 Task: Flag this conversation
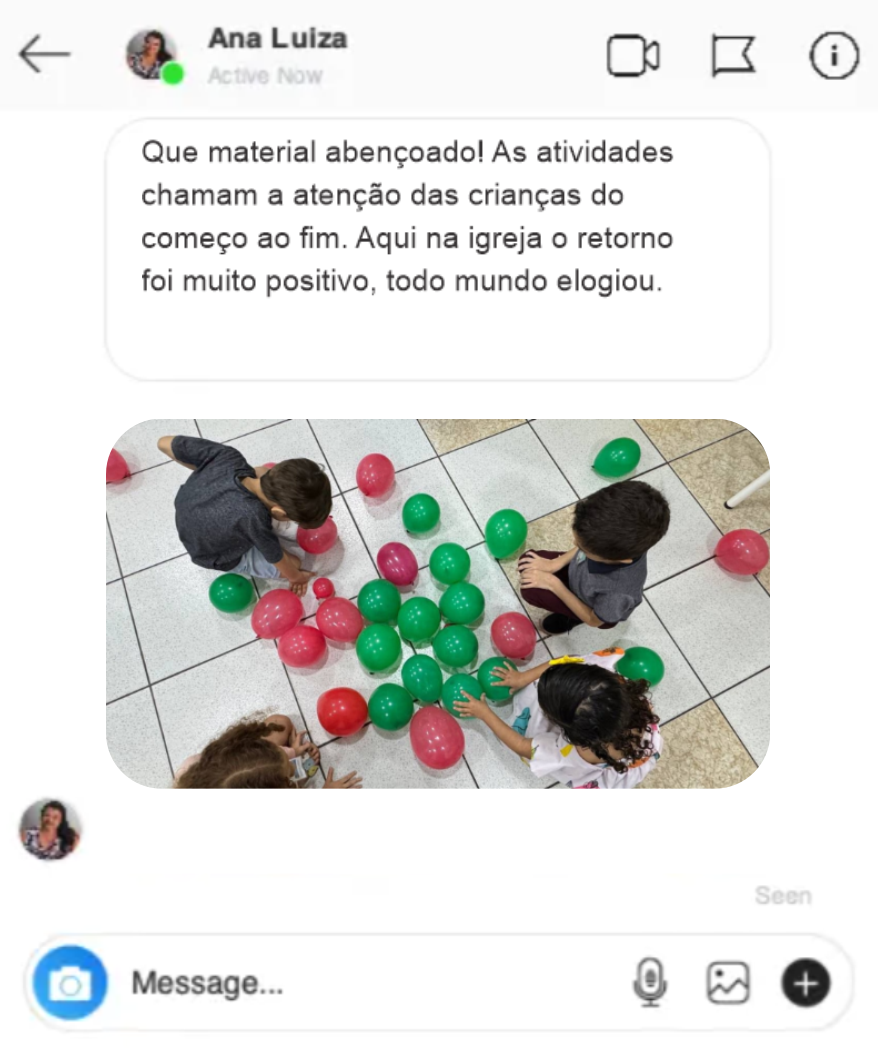733,56
